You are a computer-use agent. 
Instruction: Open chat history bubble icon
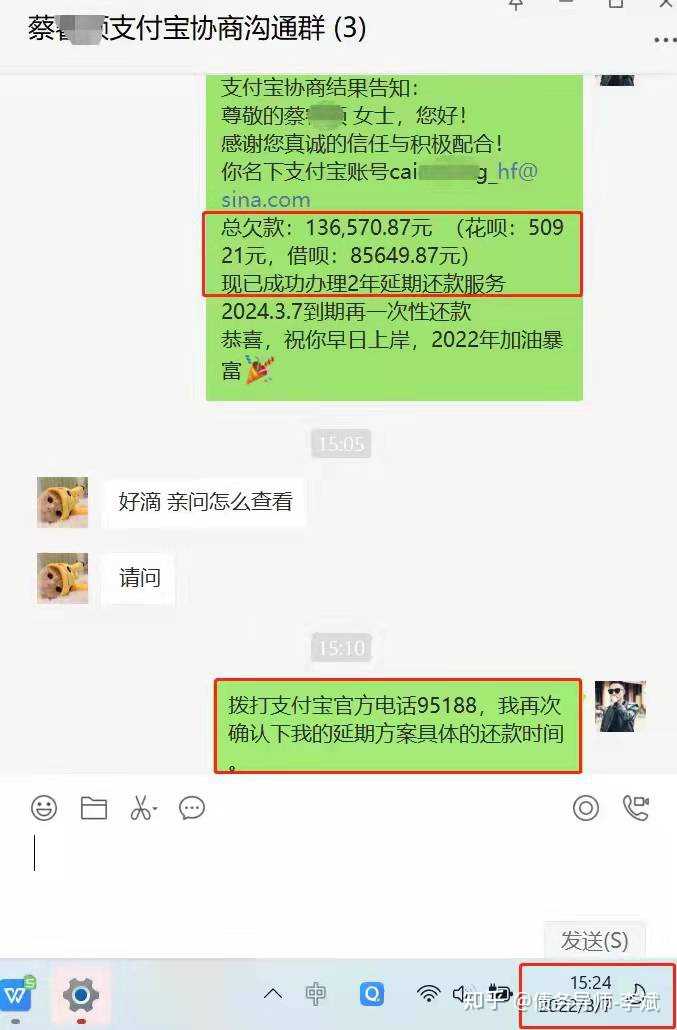[x=192, y=808]
